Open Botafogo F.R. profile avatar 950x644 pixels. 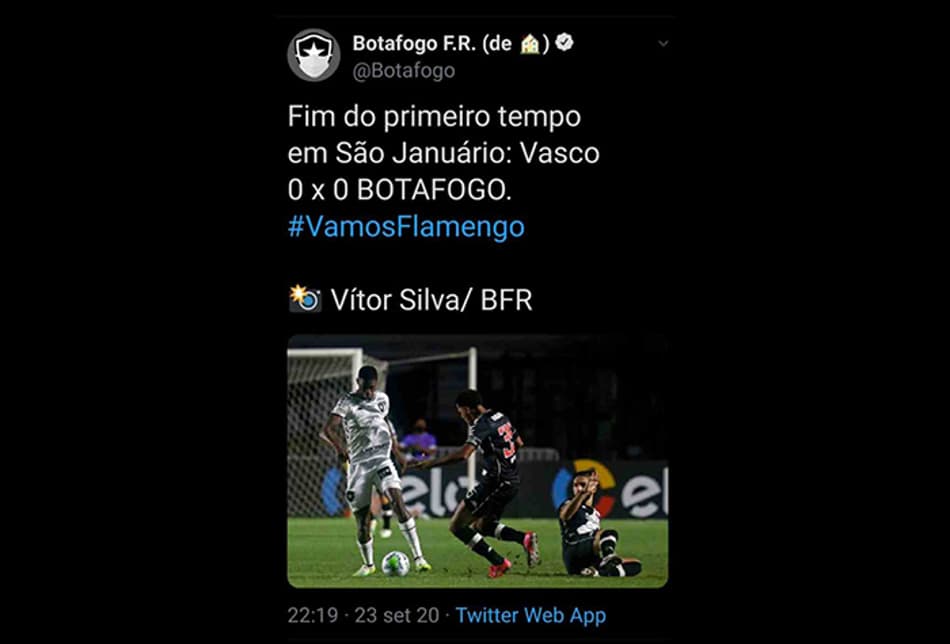[x=314, y=55]
